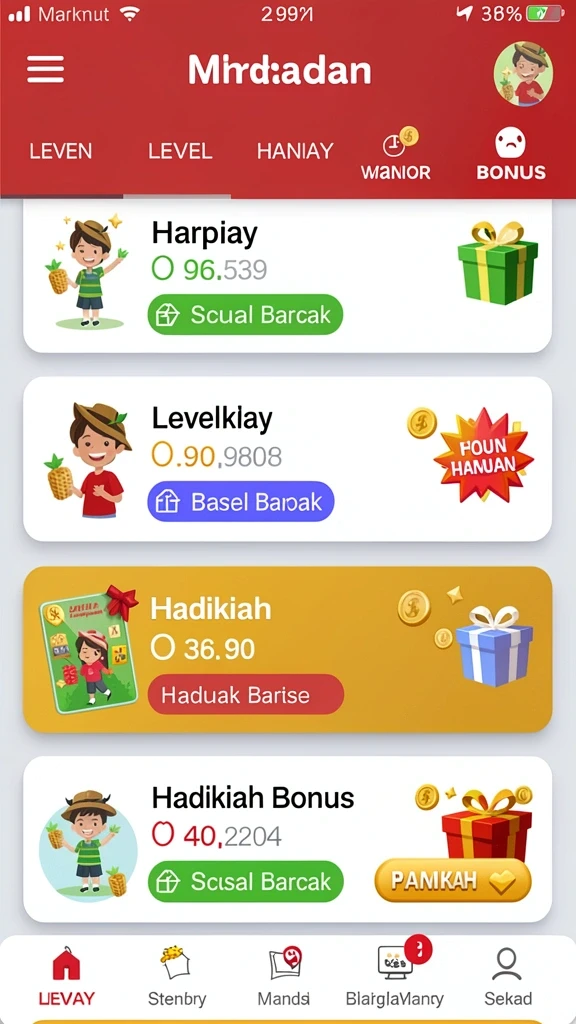
Task: Switch to the LEVEN tab
Action: [x=61, y=152]
